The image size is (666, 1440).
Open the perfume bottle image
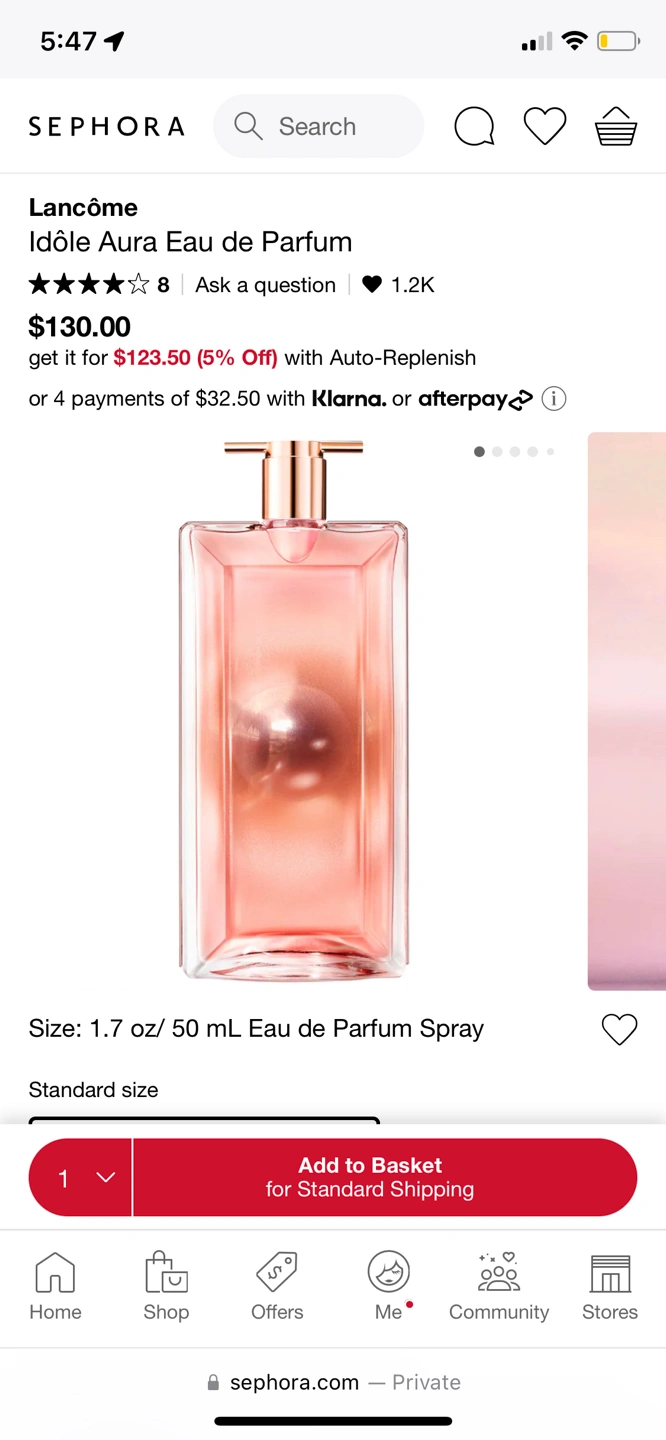294,710
